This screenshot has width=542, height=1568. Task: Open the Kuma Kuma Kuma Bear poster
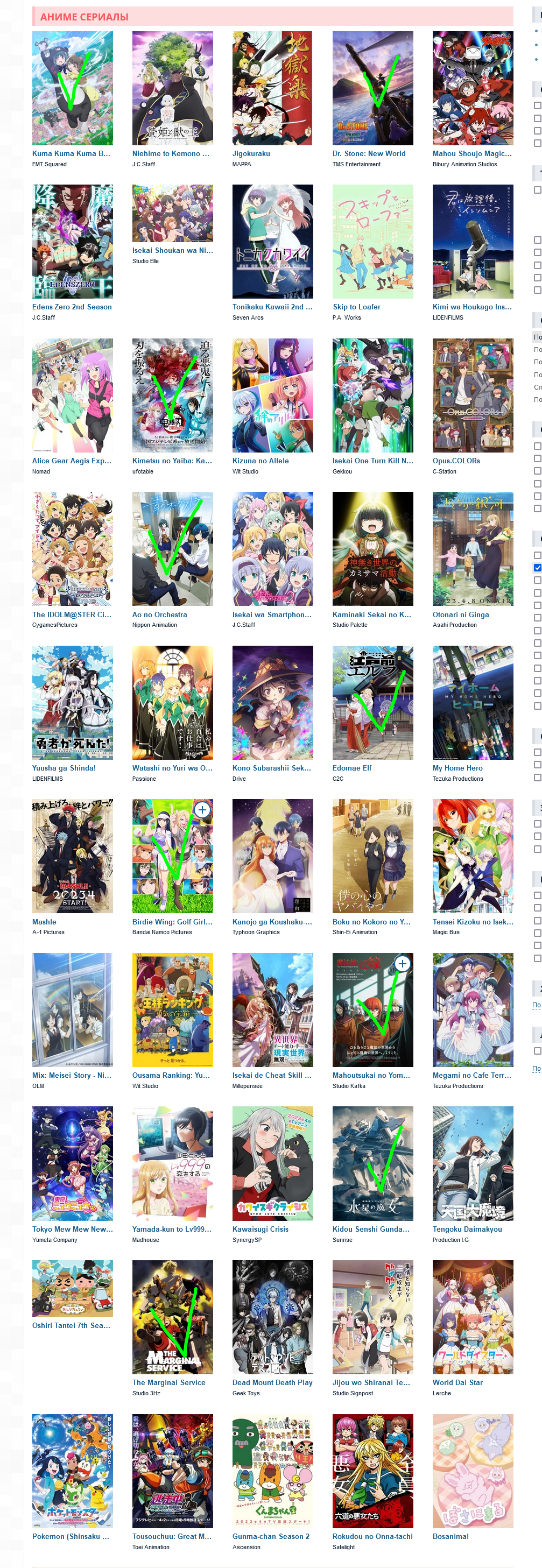pos(73,88)
